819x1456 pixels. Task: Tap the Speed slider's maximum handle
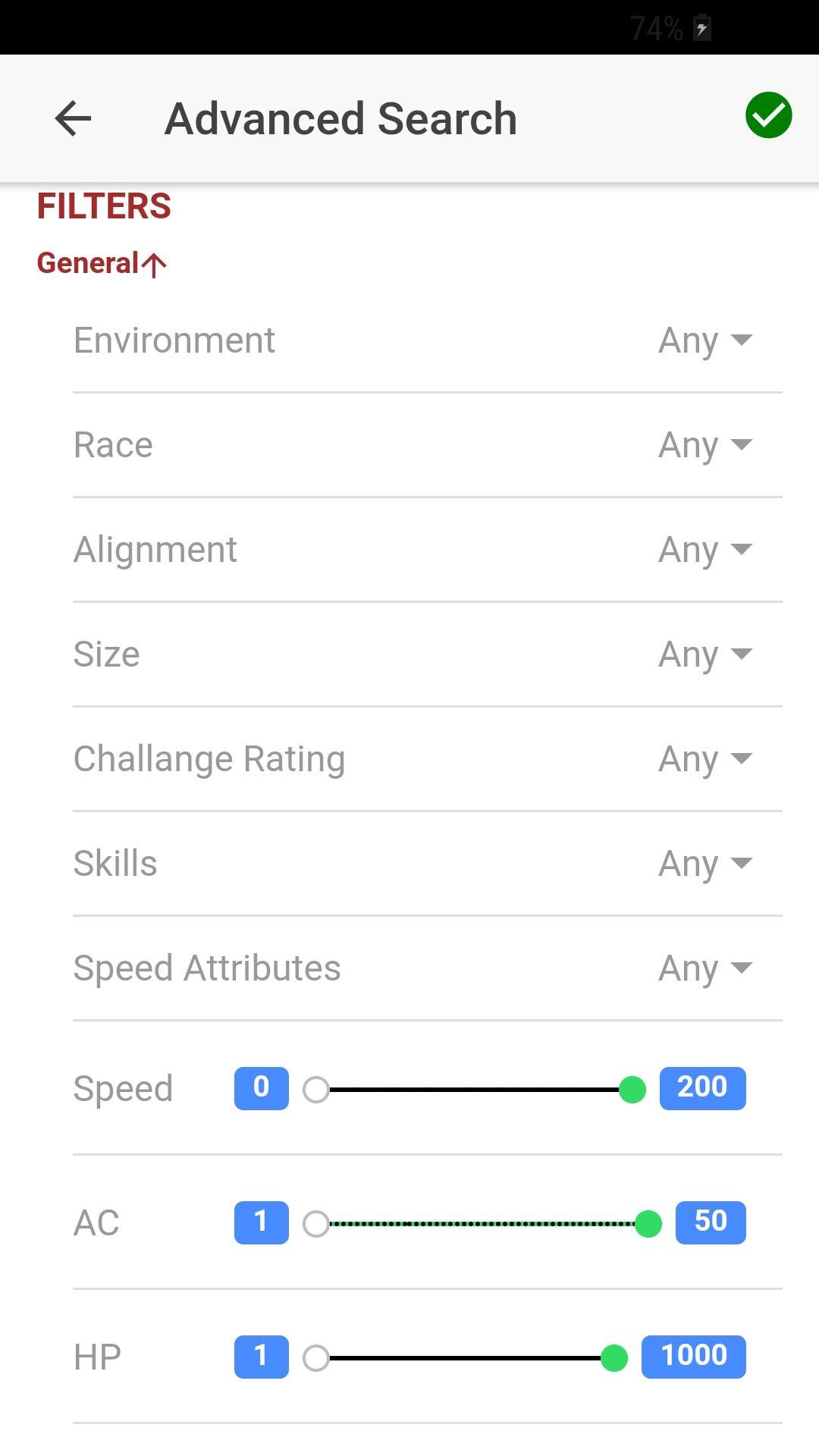[x=632, y=1090]
